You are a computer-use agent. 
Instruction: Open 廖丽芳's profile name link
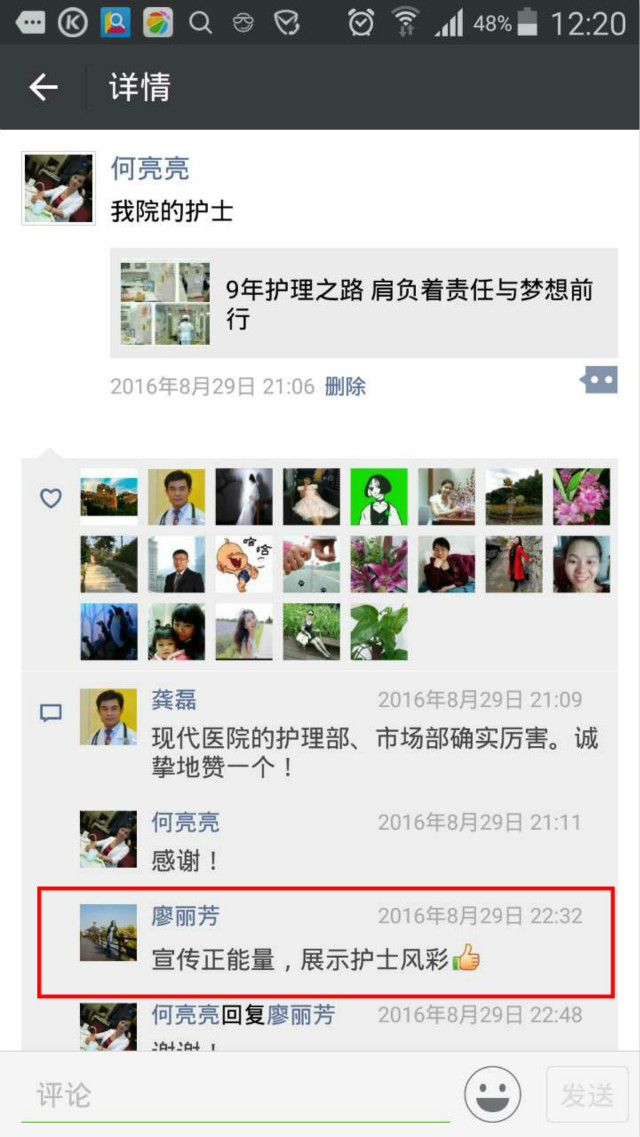tap(185, 915)
